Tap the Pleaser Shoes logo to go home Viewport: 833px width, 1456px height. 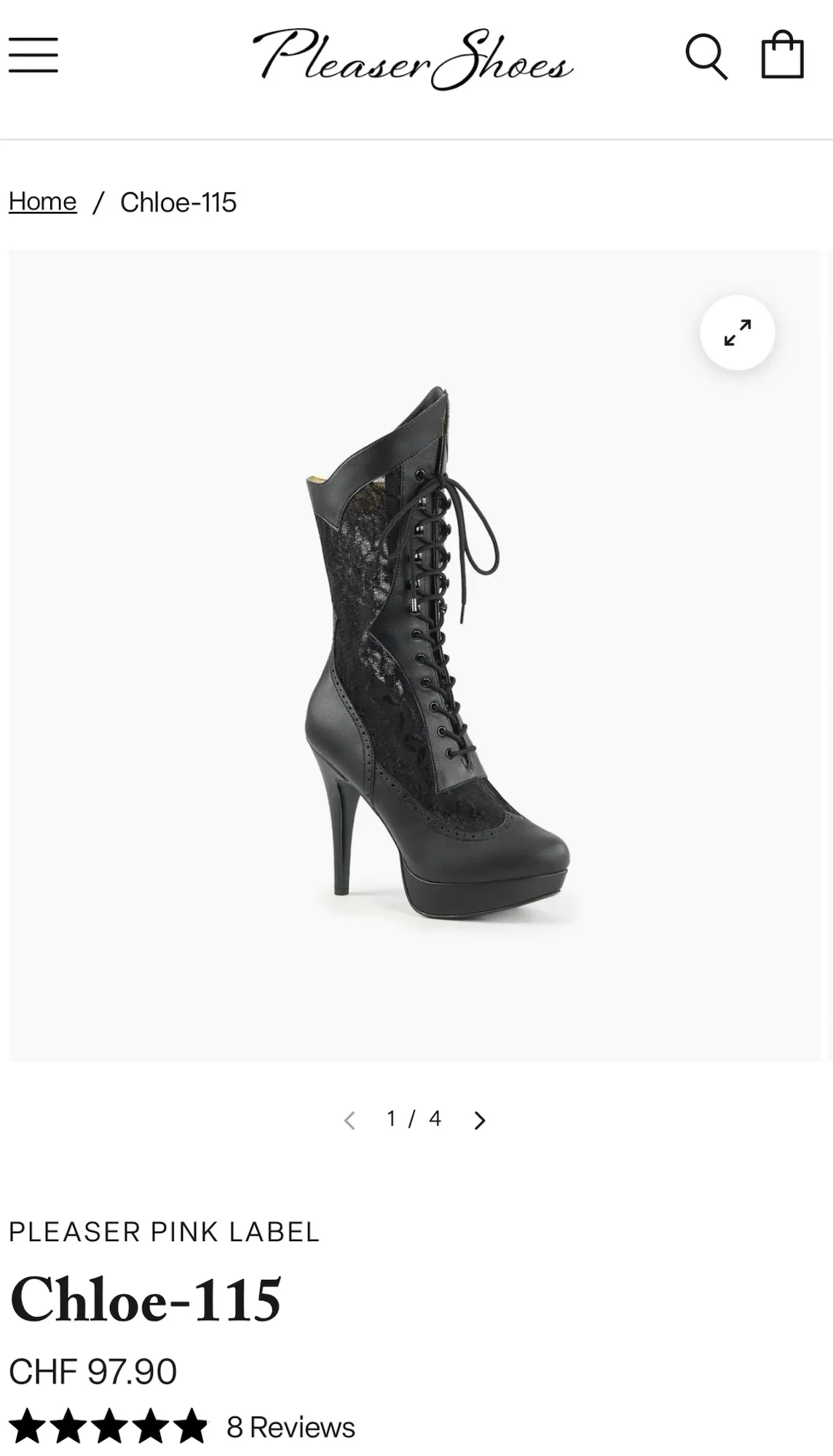tap(413, 58)
